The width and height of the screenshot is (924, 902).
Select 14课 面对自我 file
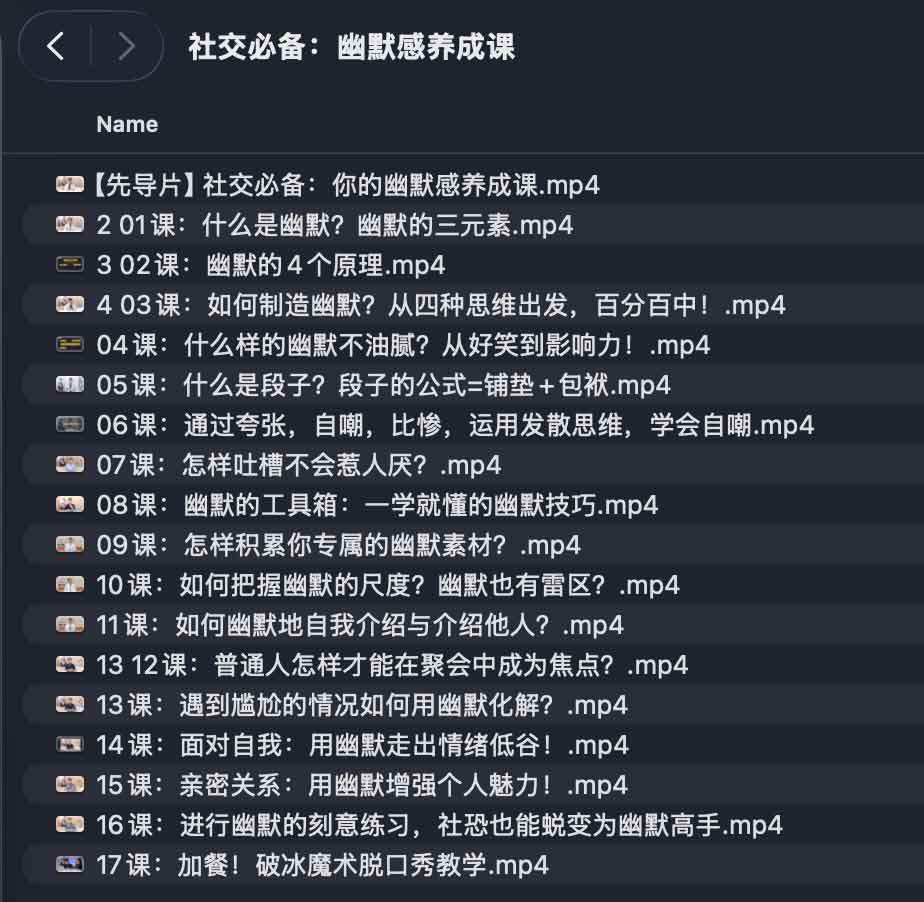click(x=362, y=745)
